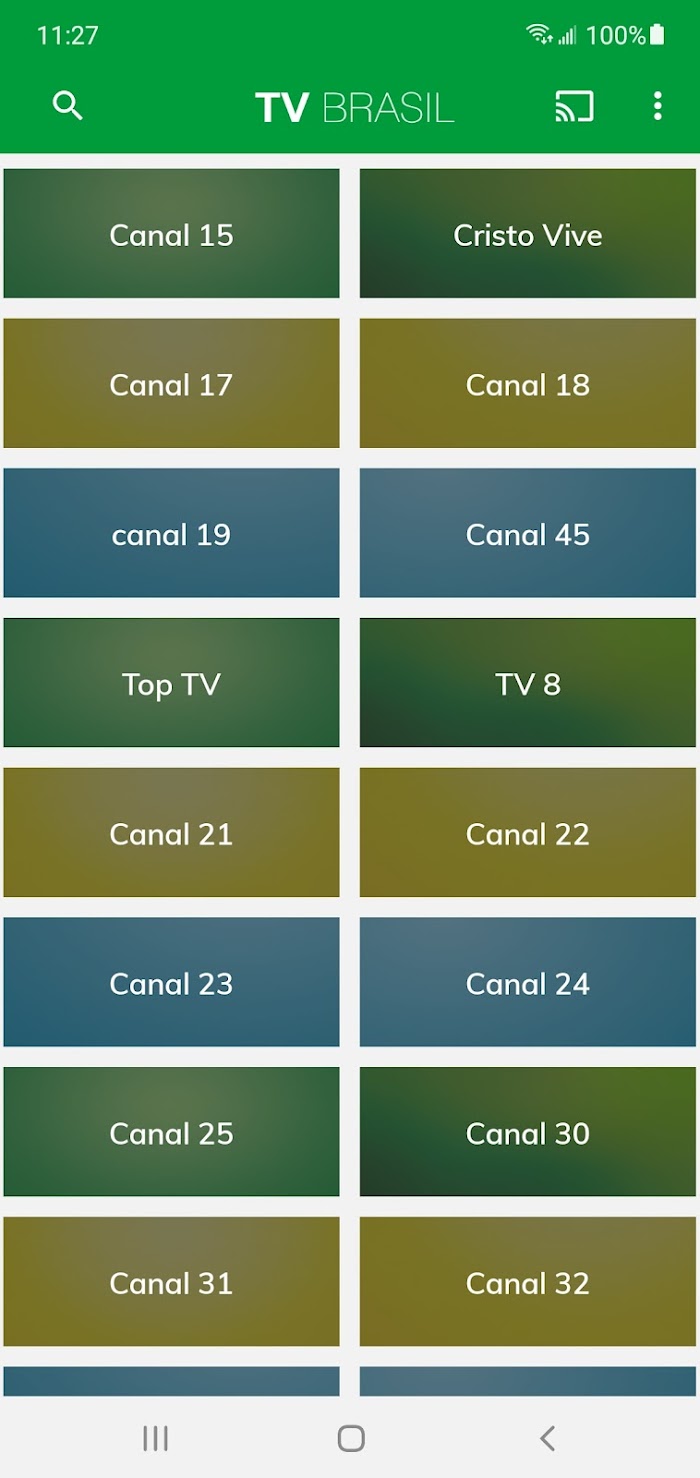Choose Canal 24
The width and height of the screenshot is (700, 1478).
click(x=528, y=982)
